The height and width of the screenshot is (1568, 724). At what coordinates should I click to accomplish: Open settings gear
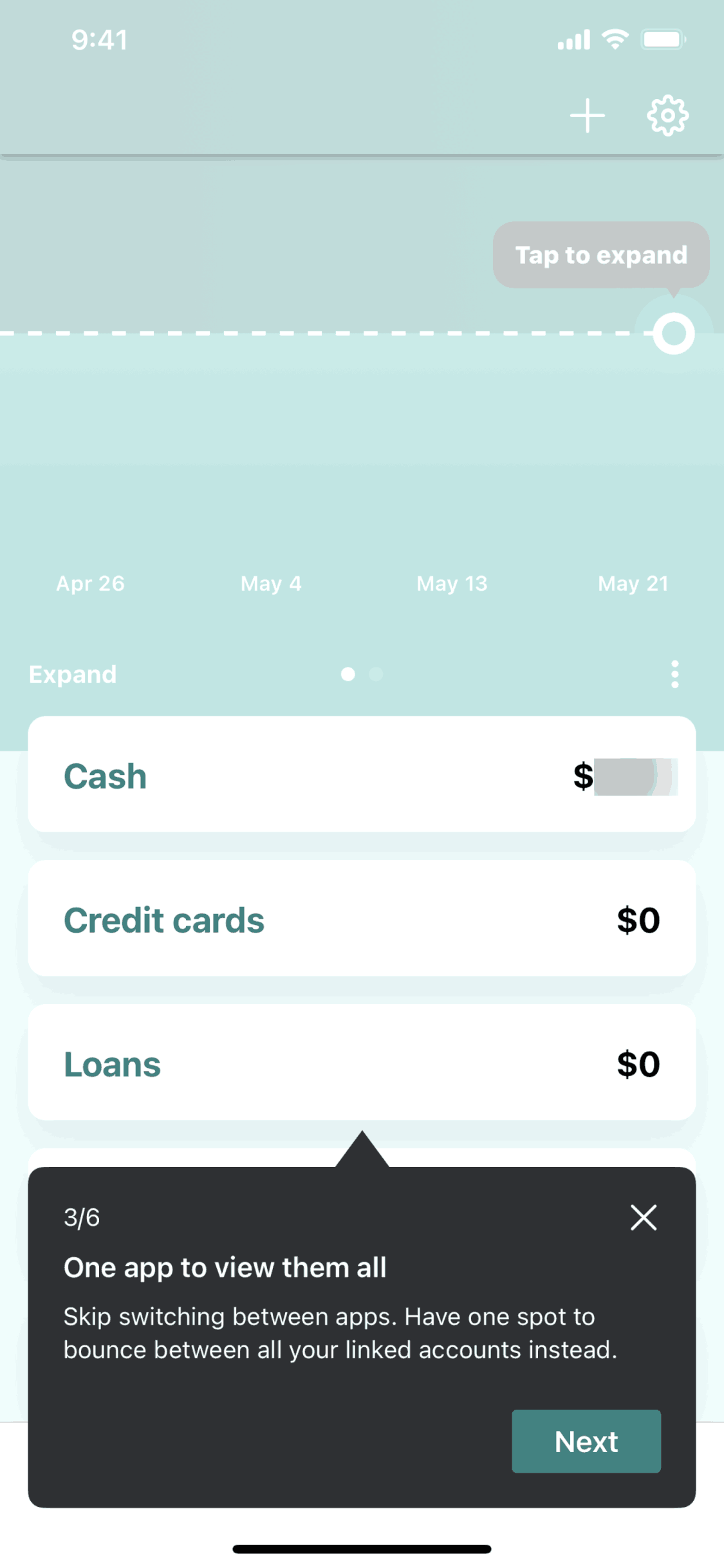click(667, 116)
